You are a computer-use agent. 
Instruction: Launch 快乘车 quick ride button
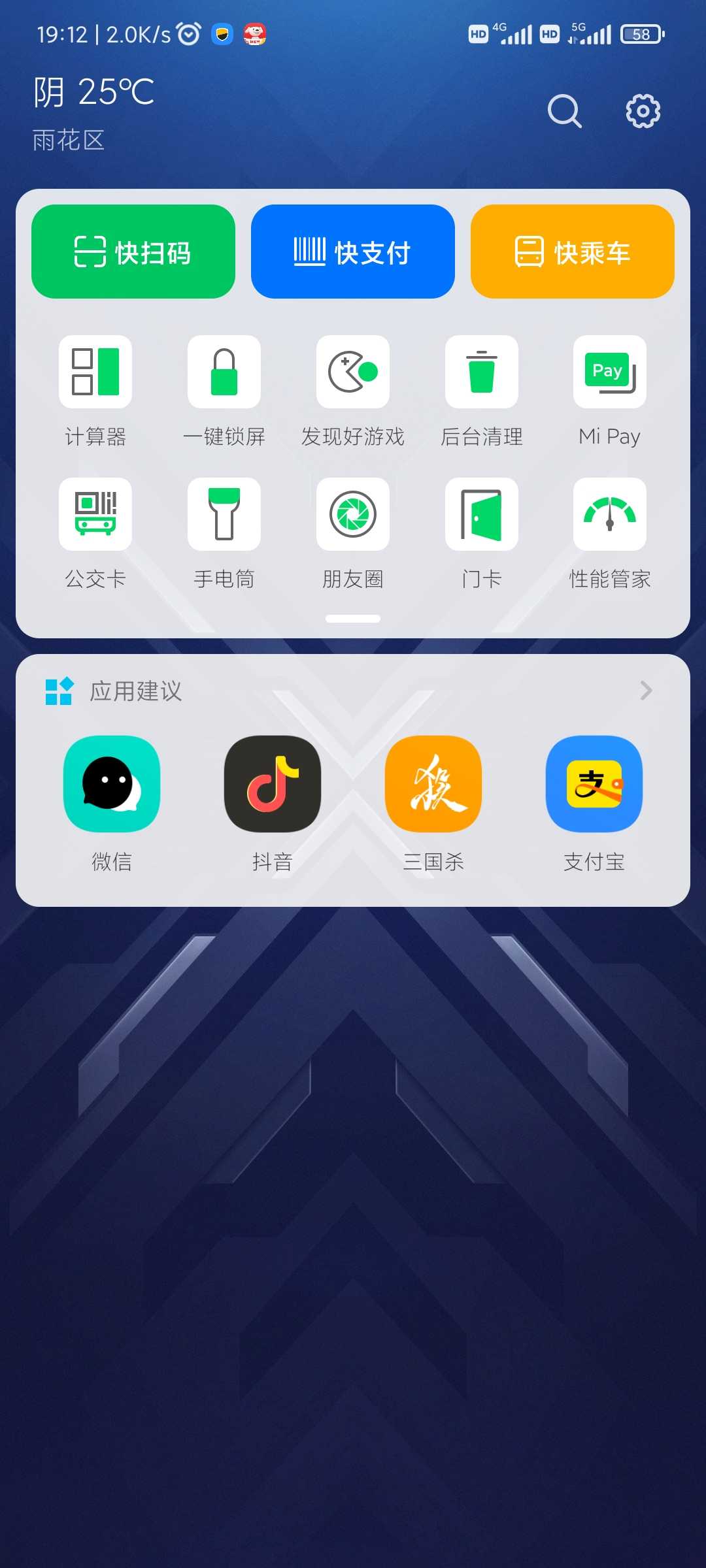click(573, 252)
